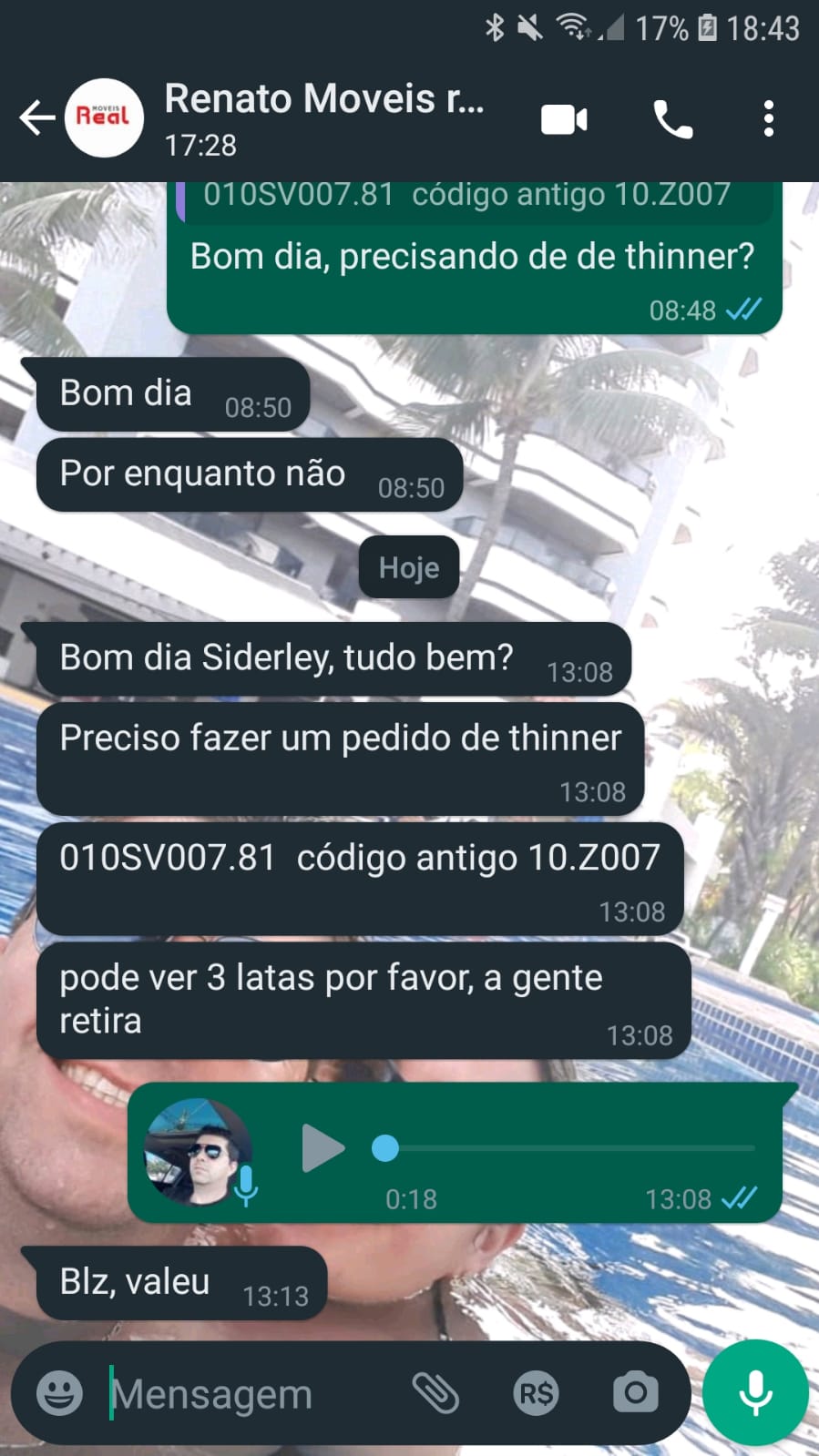Open Renato Moveis contact profile
The width and height of the screenshot is (819, 1456).
click(323, 118)
